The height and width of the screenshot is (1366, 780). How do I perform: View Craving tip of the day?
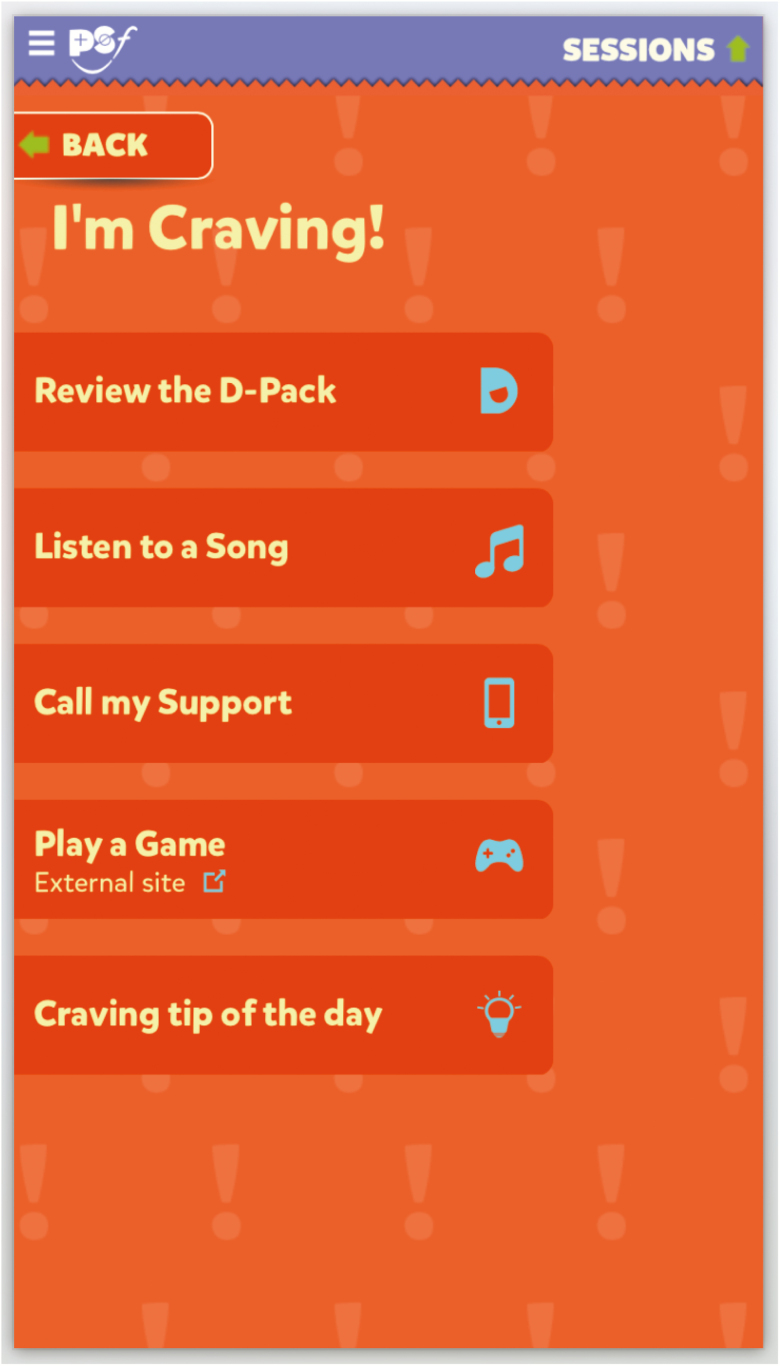(283, 1015)
